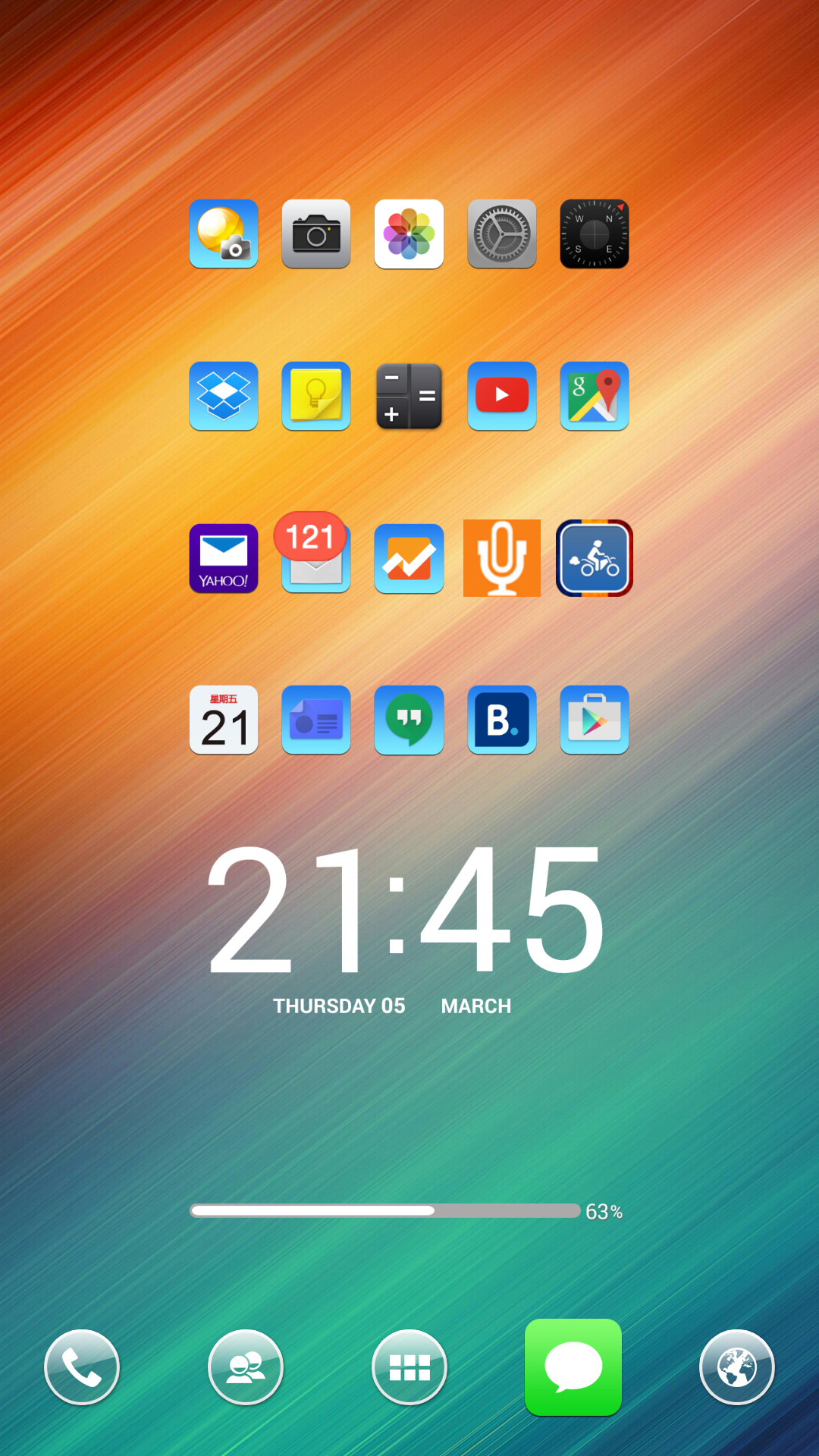
Task: Open the yellow lightbulb notes app
Action: 316,396
